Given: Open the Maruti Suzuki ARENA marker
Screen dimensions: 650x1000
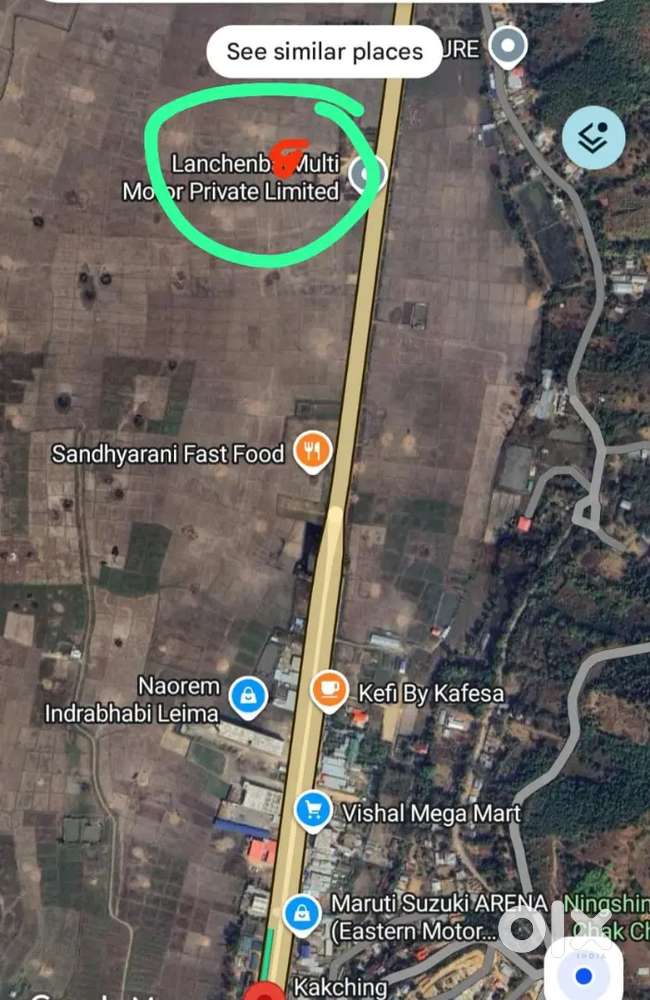Looking at the screenshot, I should click(x=301, y=912).
